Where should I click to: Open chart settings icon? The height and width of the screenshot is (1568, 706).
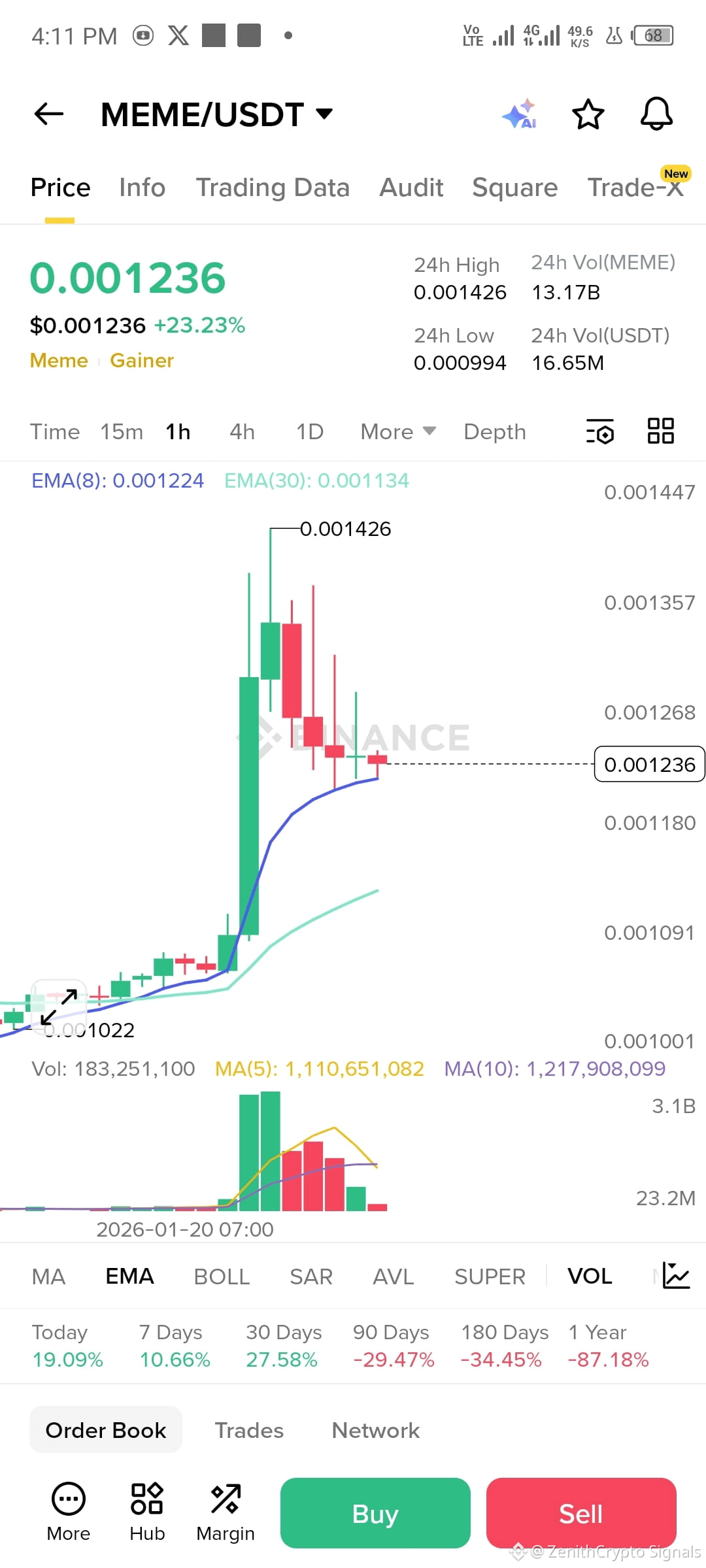click(599, 431)
